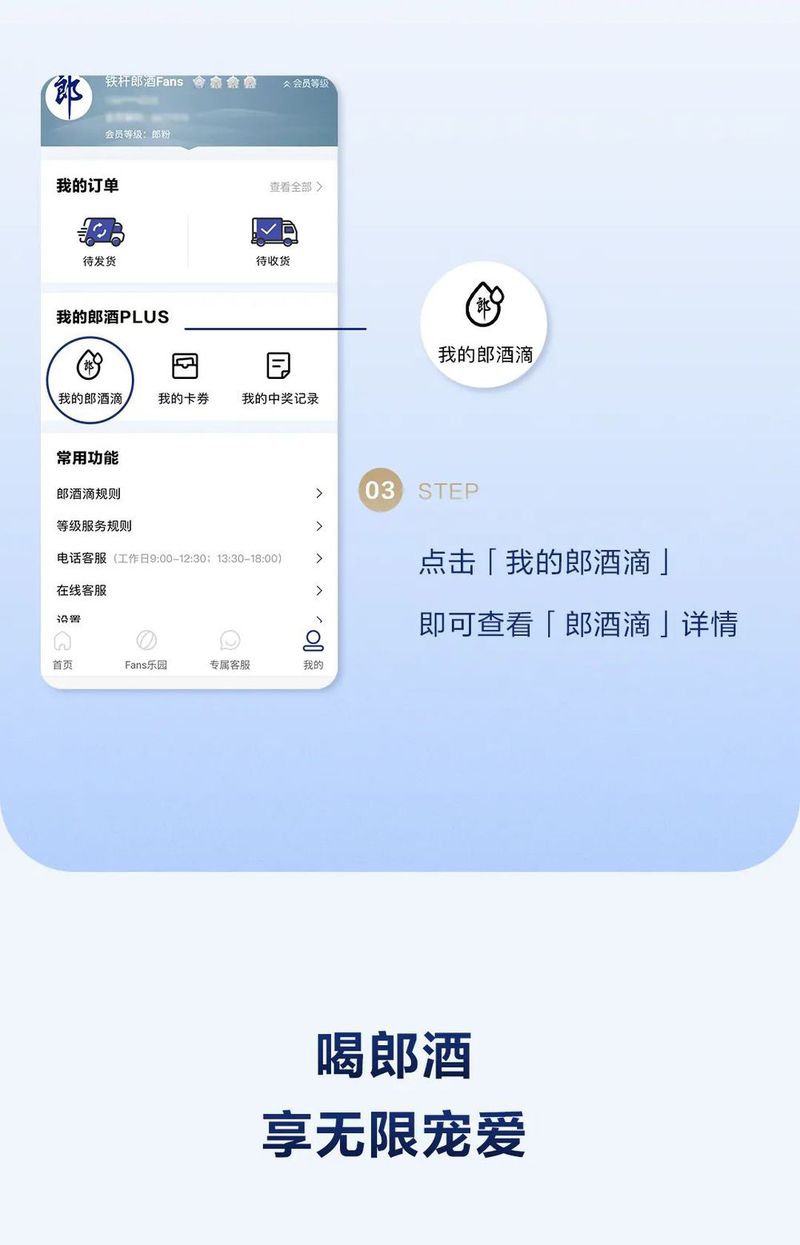
Task: Open 我的郎酒滴 water-drop icon
Action: (x=89, y=368)
